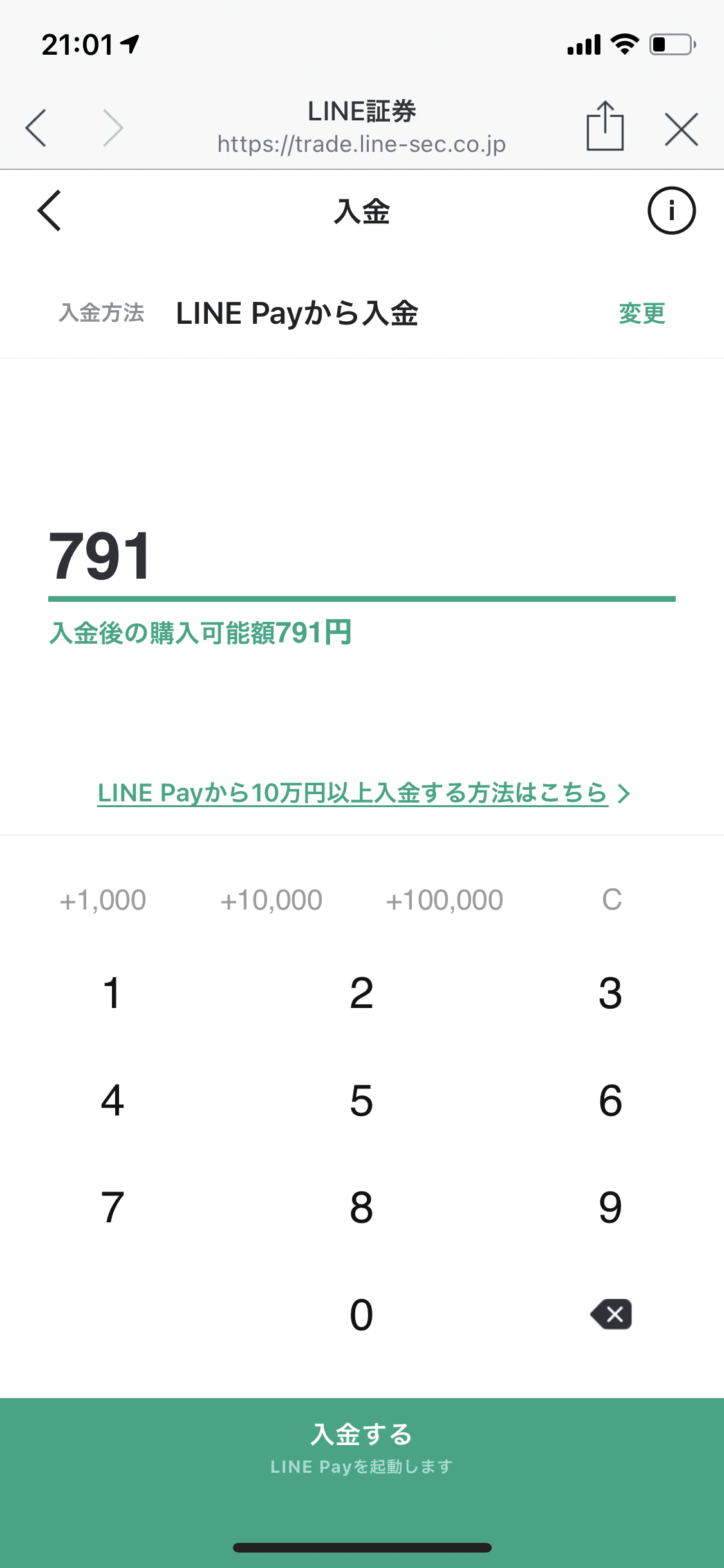Image resolution: width=724 pixels, height=1568 pixels.
Task: Open the deposit method changer via 変更
Action: [641, 313]
